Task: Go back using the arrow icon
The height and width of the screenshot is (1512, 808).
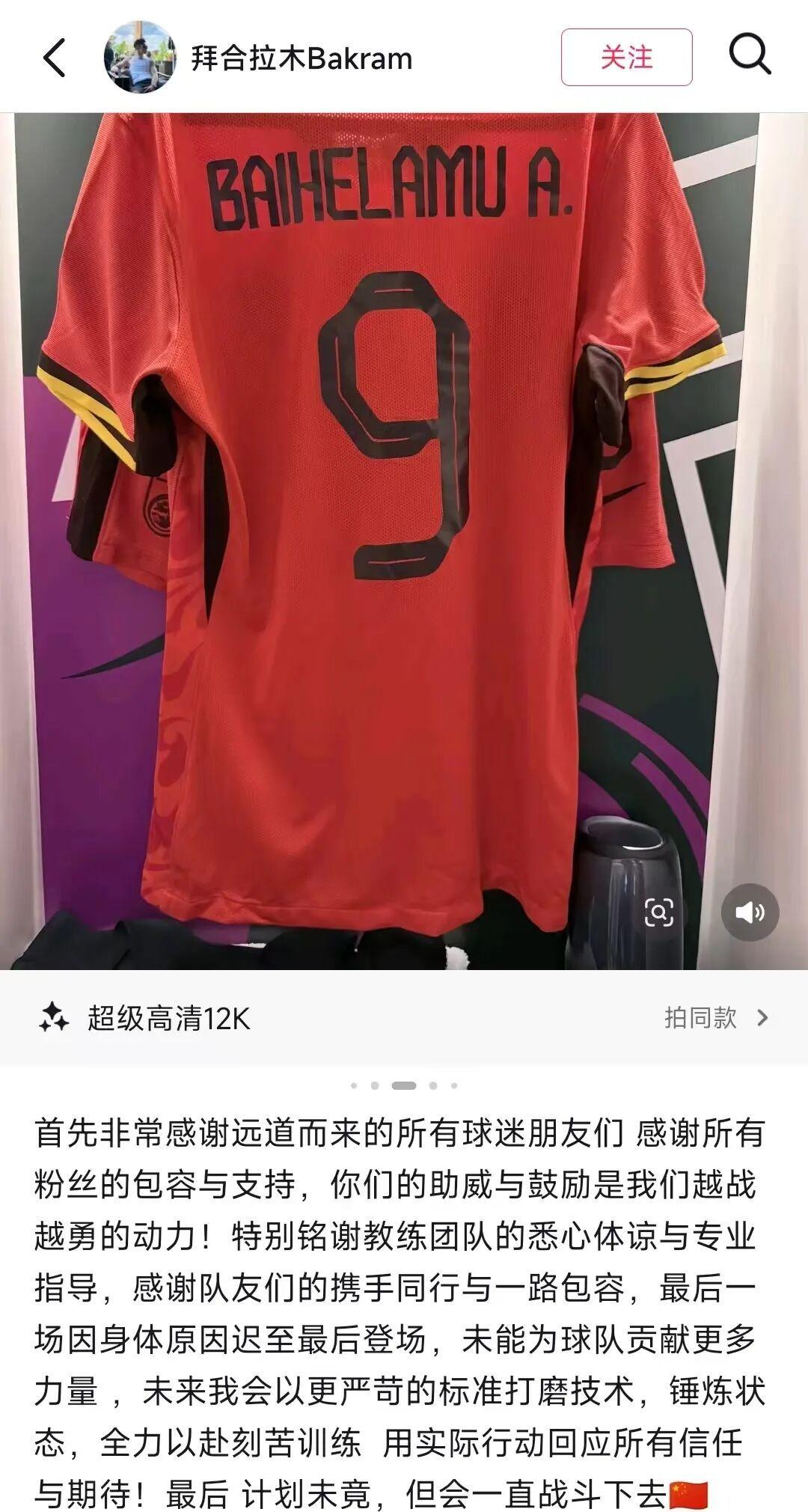Action: click(x=55, y=58)
